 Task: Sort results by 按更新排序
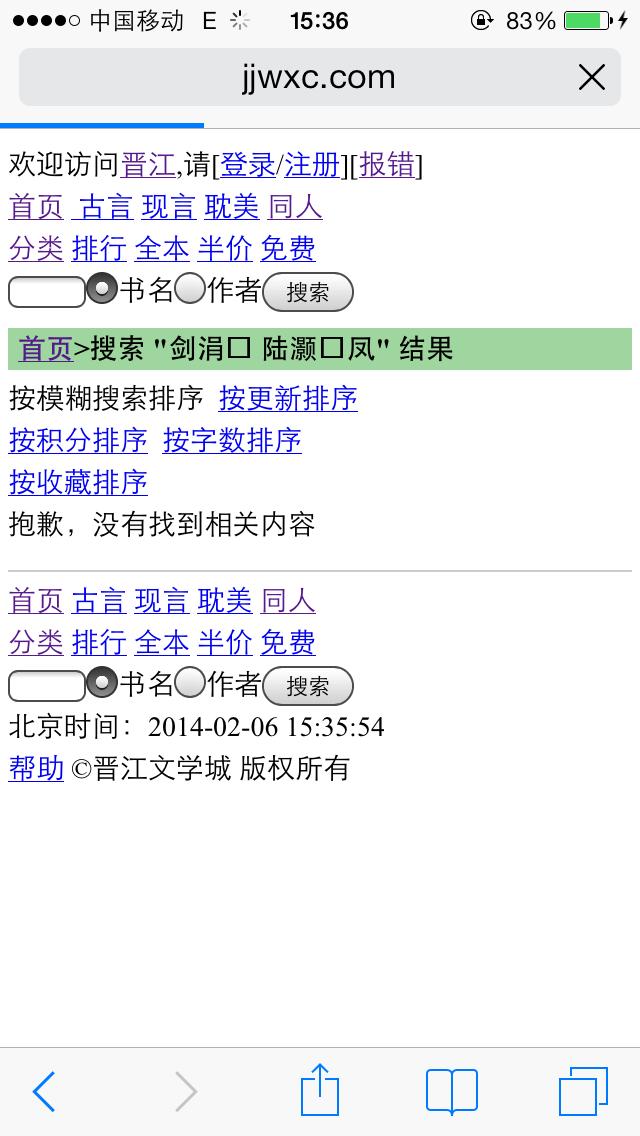pos(288,398)
